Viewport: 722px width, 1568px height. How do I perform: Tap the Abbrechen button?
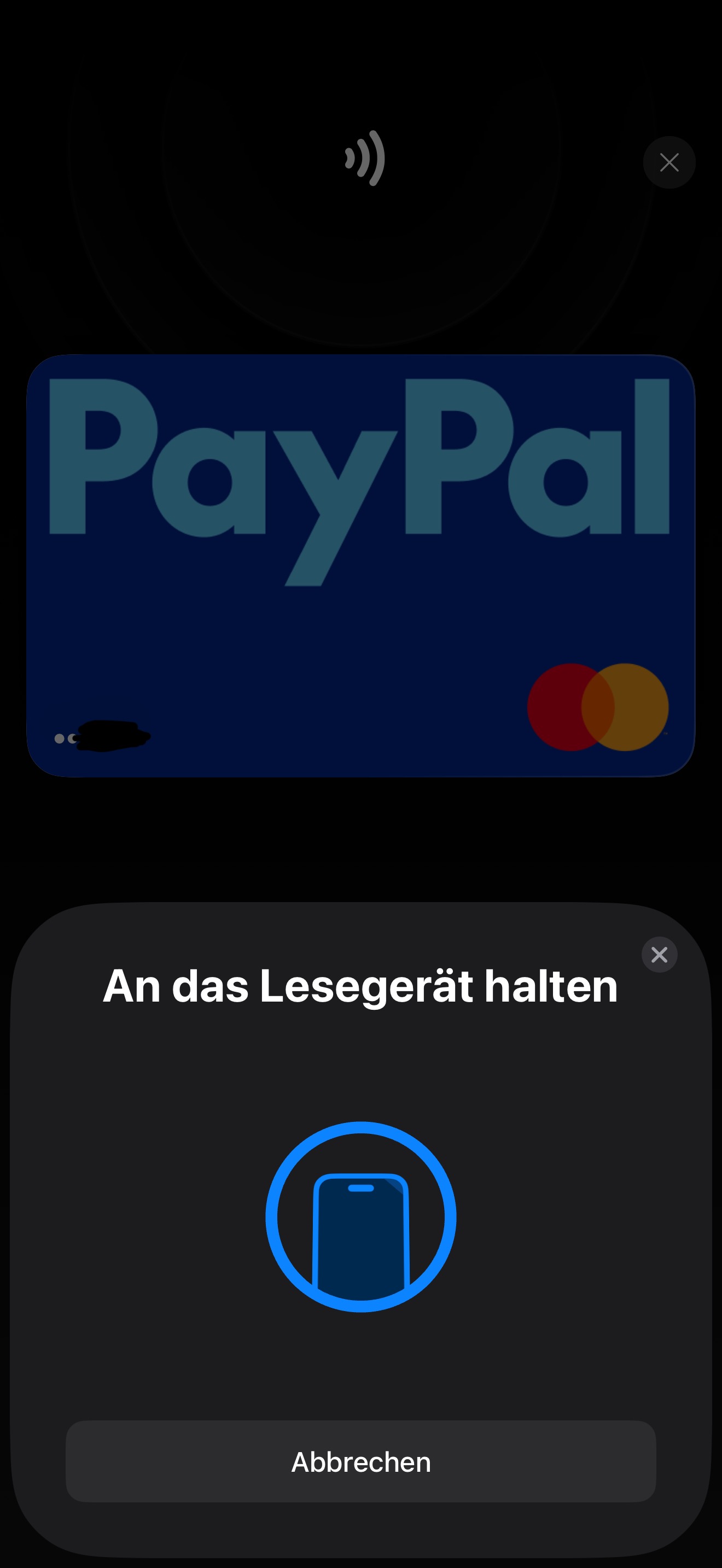click(x=360, y=1461)
